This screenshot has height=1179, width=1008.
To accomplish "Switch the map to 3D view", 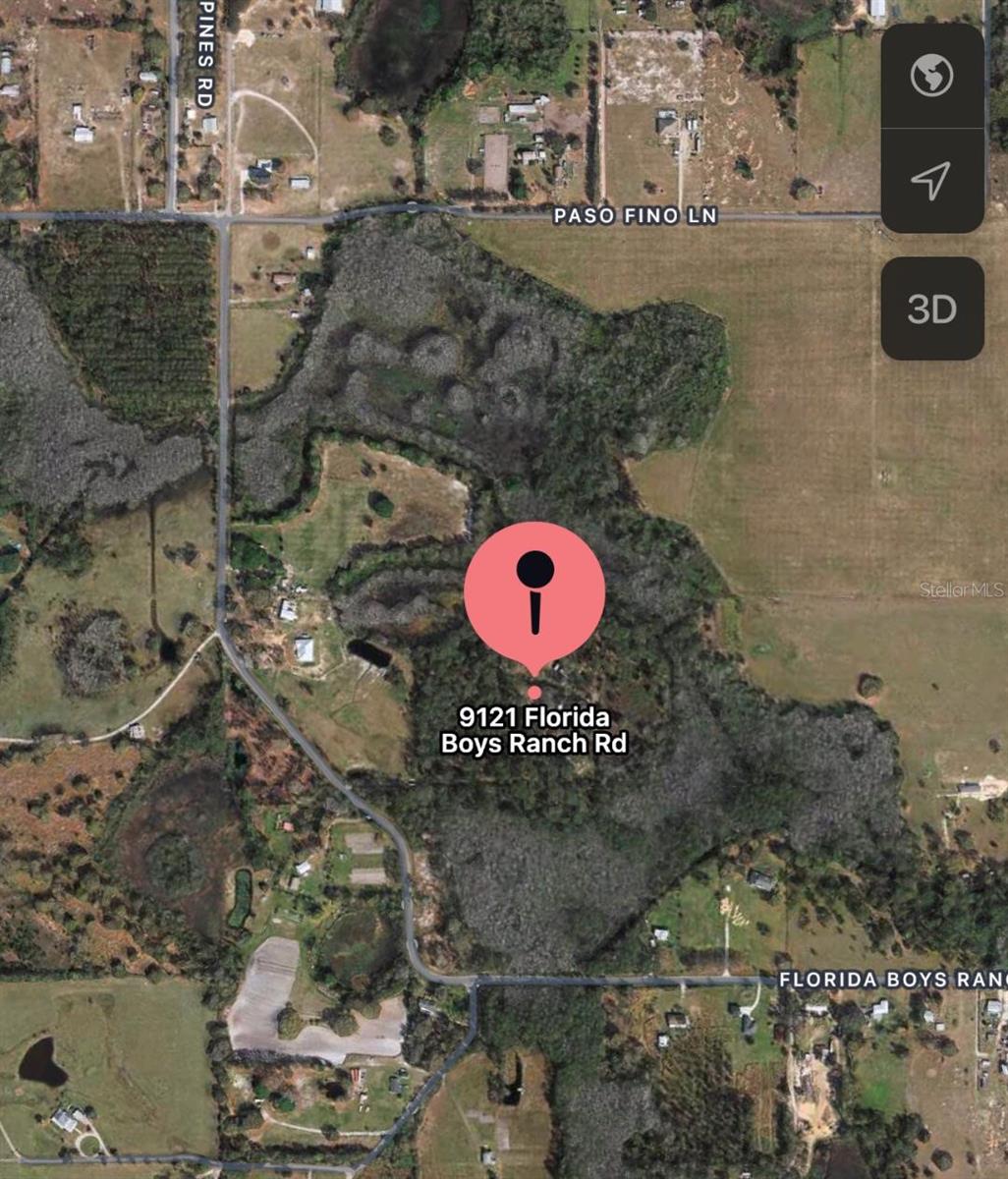I will 931,309.
